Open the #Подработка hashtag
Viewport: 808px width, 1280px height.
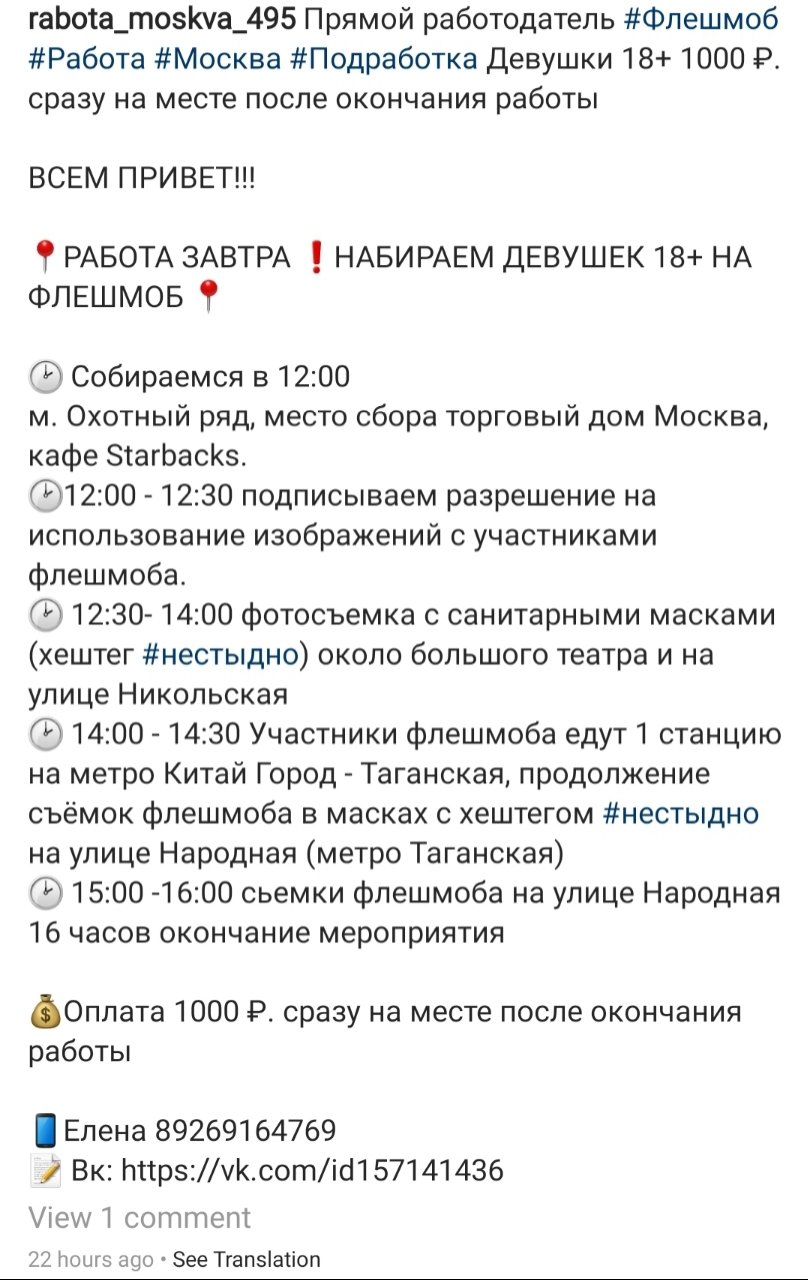[x=383, y=58]
